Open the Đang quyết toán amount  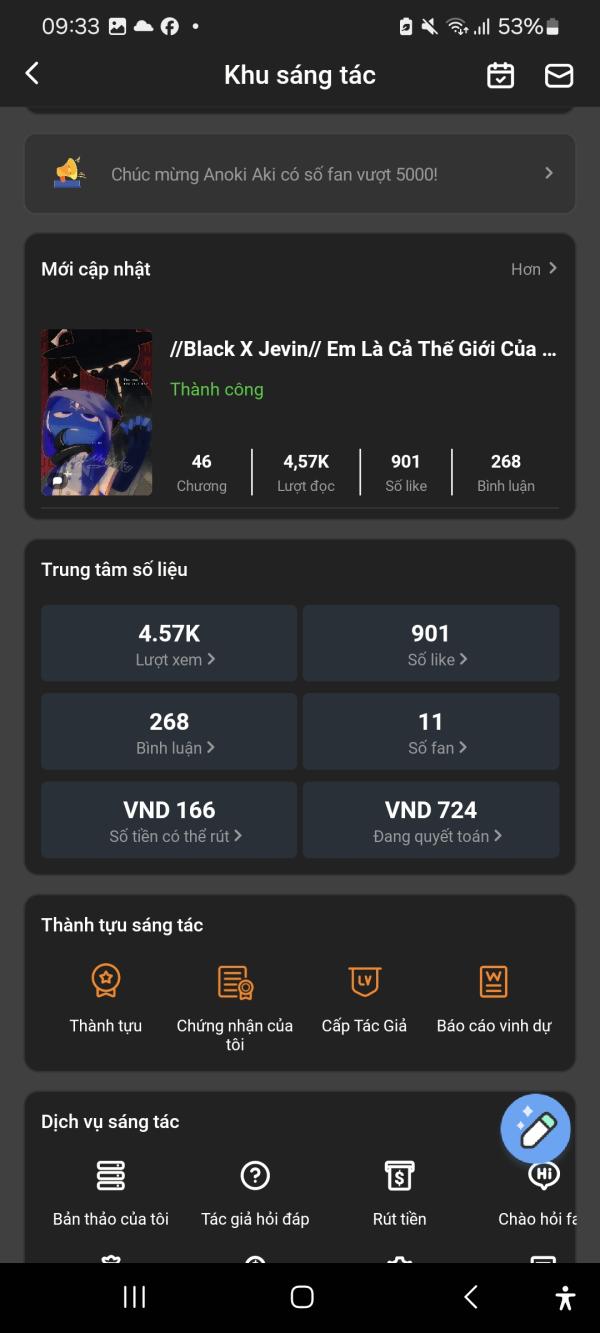click(x=431, y=820)
